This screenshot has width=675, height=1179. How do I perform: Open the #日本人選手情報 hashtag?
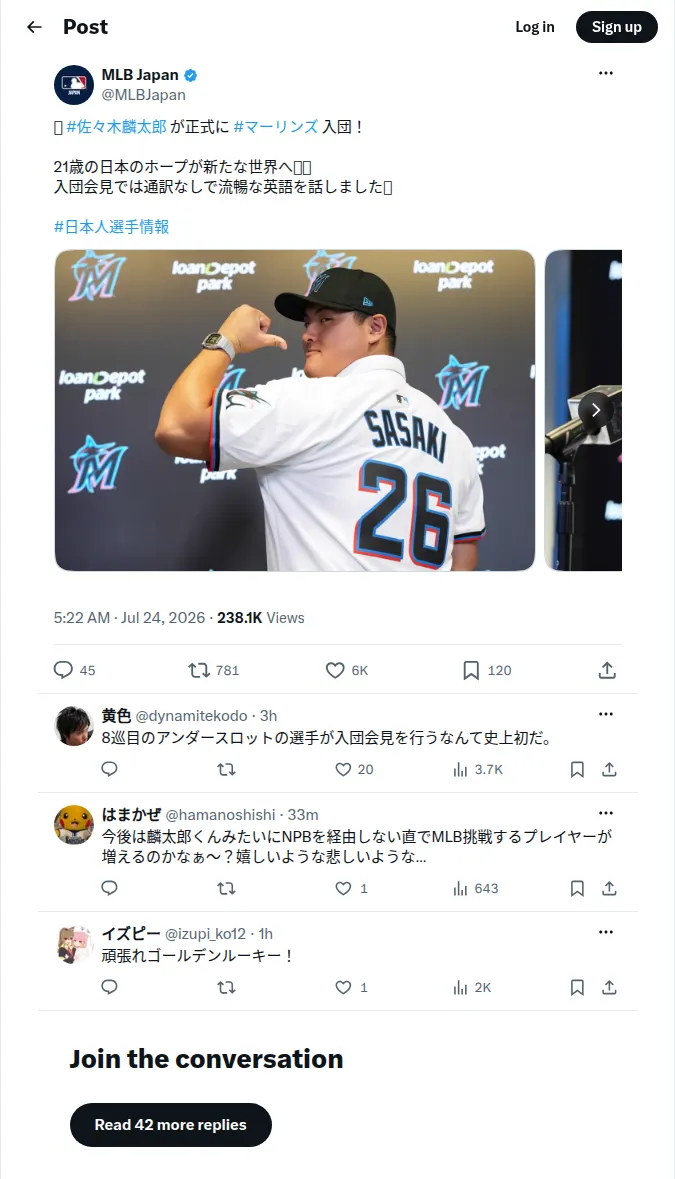tap(111, 226)
